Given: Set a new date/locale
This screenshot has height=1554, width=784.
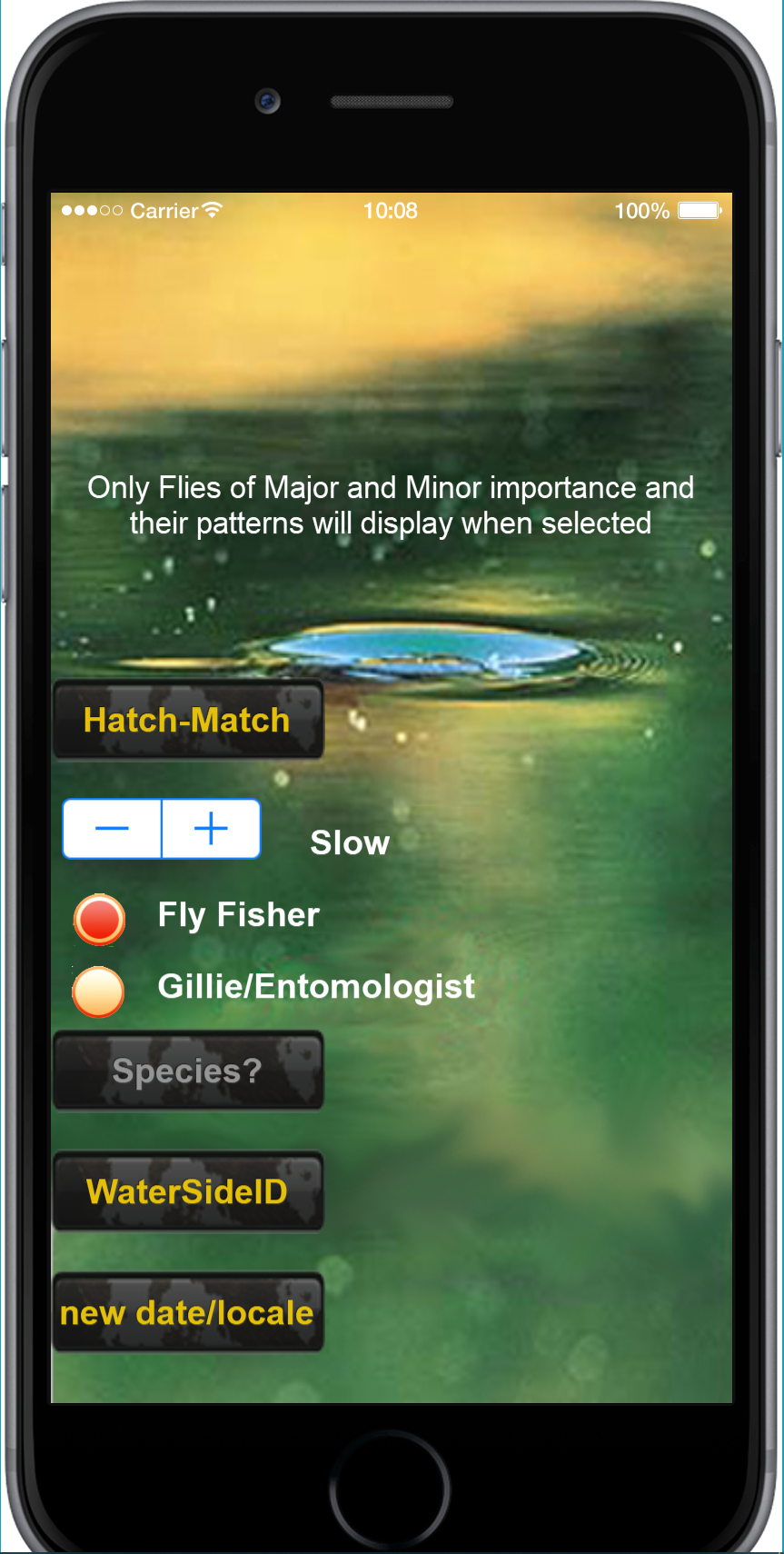Looking at the screenshot, I should point(188,1312).
